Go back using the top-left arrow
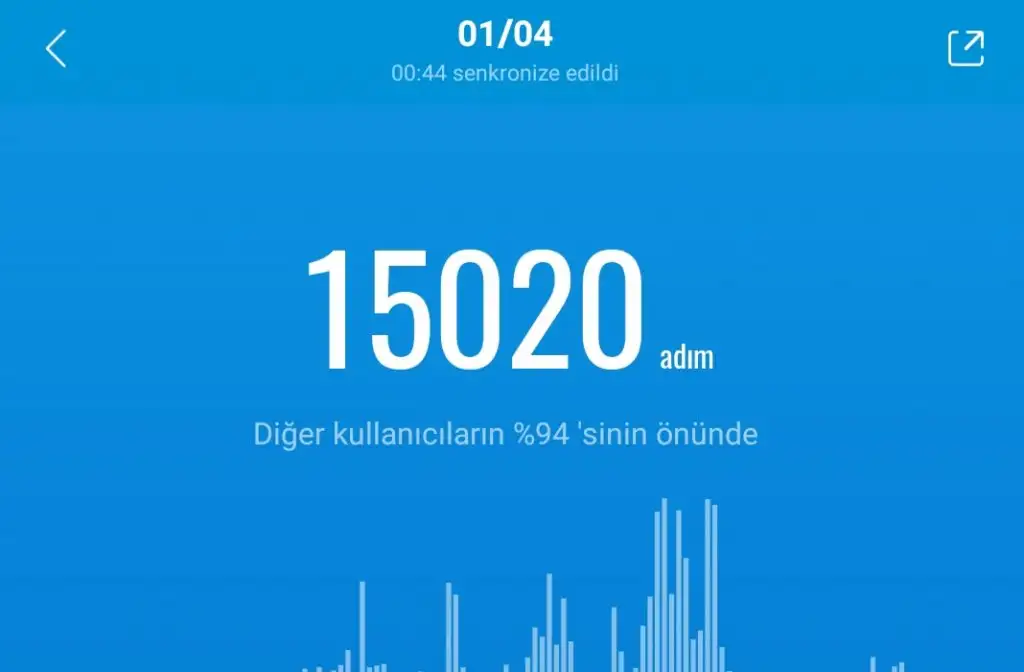This screenshot has height=672, width=1024. click(x=56, y=48)
